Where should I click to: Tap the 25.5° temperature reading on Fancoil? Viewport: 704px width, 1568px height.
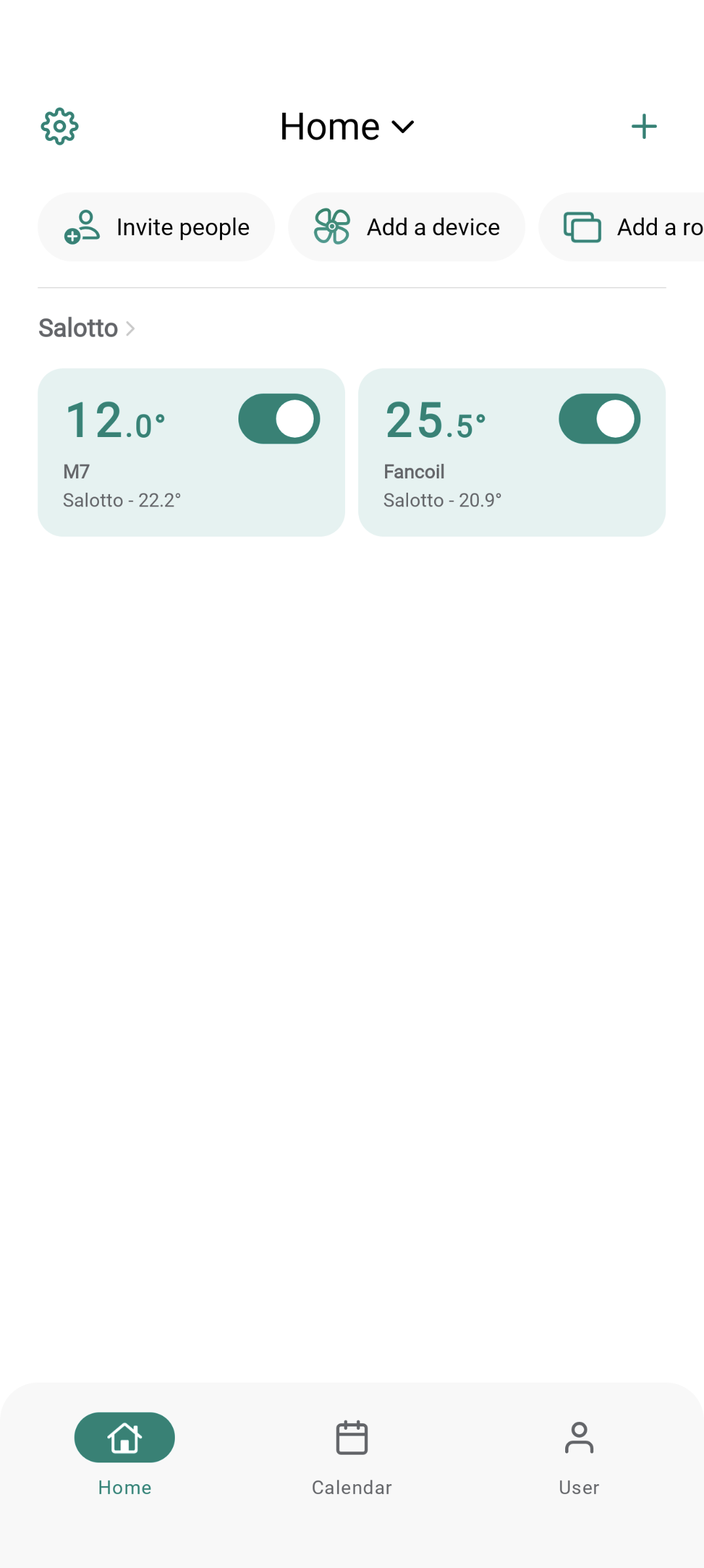435,421
